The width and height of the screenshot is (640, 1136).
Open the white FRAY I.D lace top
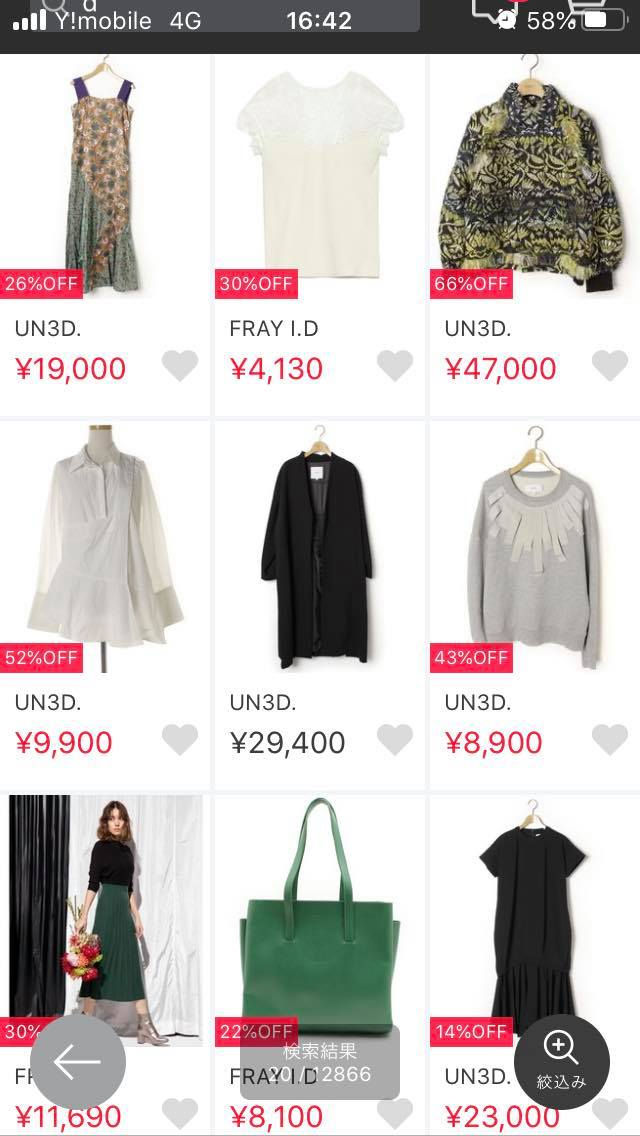pyautogui.click(x=320, y=180)
